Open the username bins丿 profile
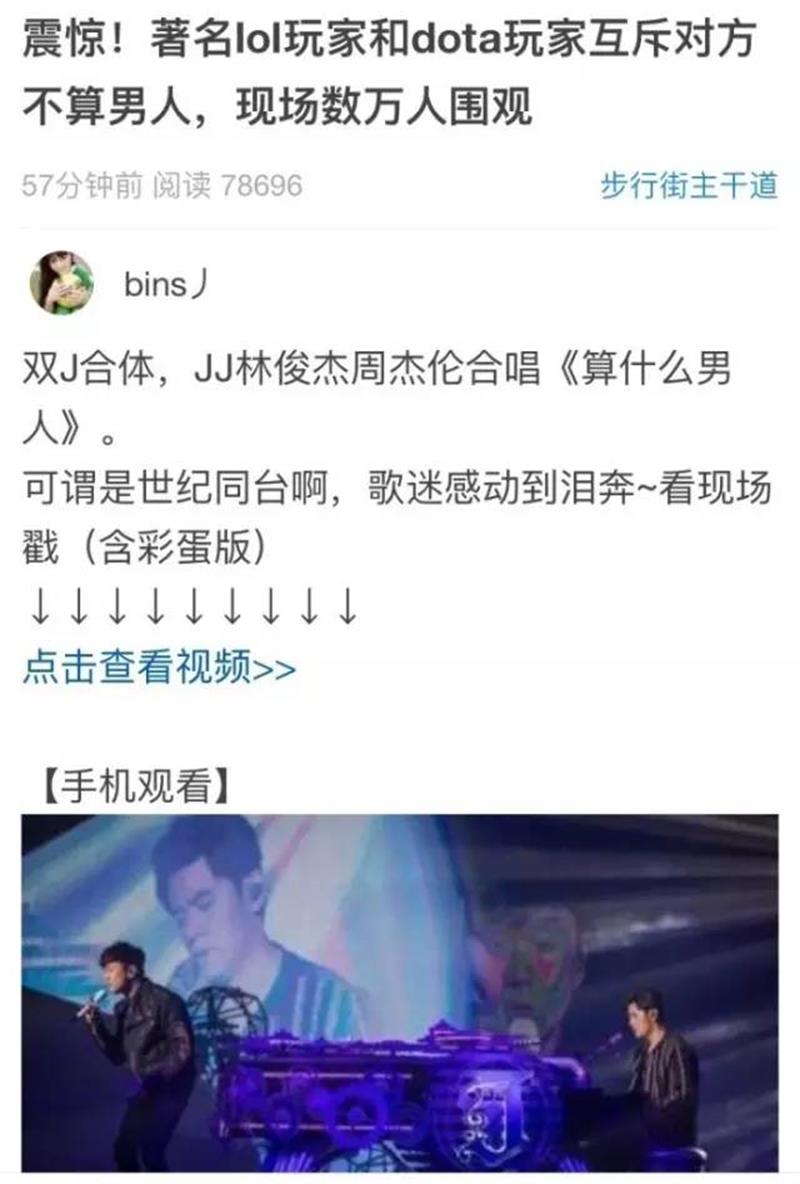This screenshot has width=800, height=1184. (x=166, y=285)
